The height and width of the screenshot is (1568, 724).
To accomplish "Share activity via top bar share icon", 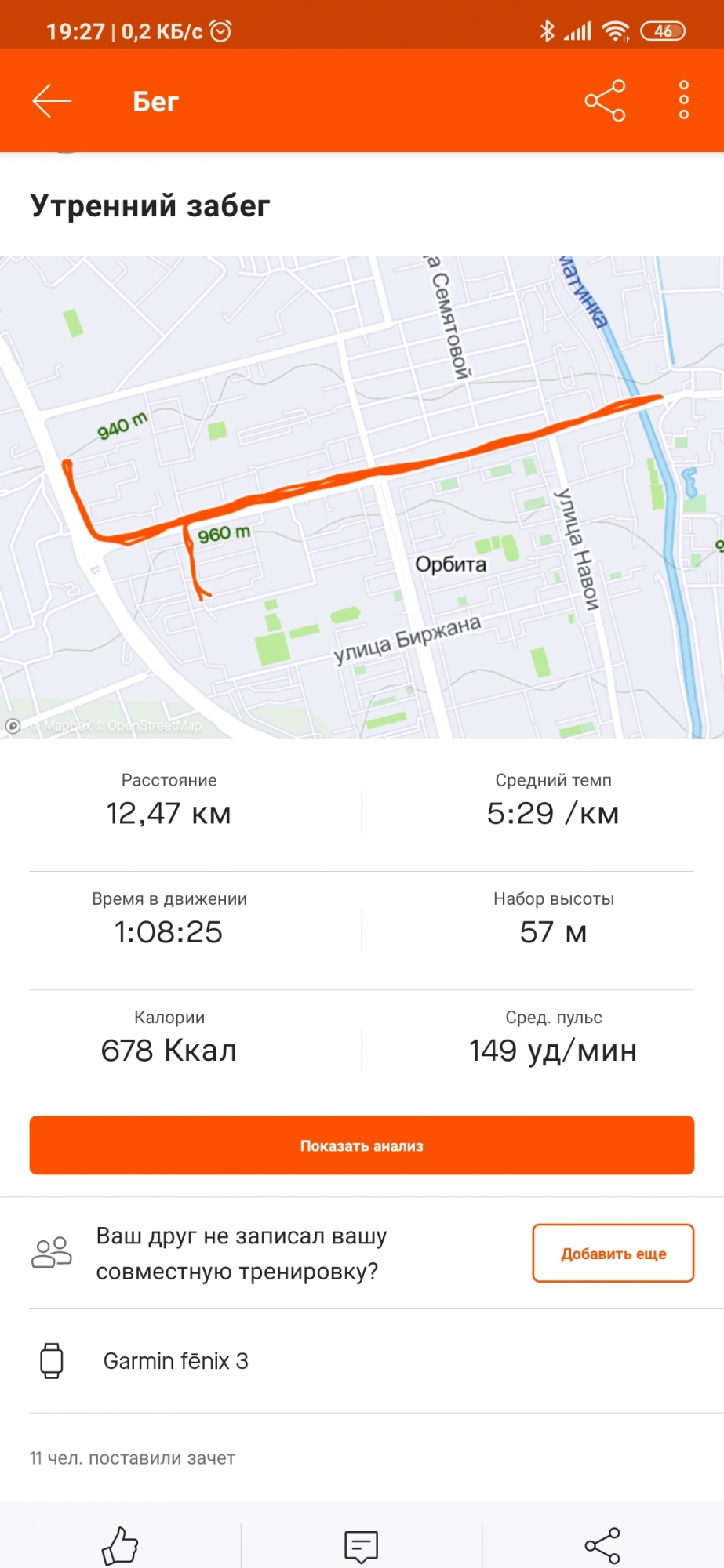I will (605, 100).
